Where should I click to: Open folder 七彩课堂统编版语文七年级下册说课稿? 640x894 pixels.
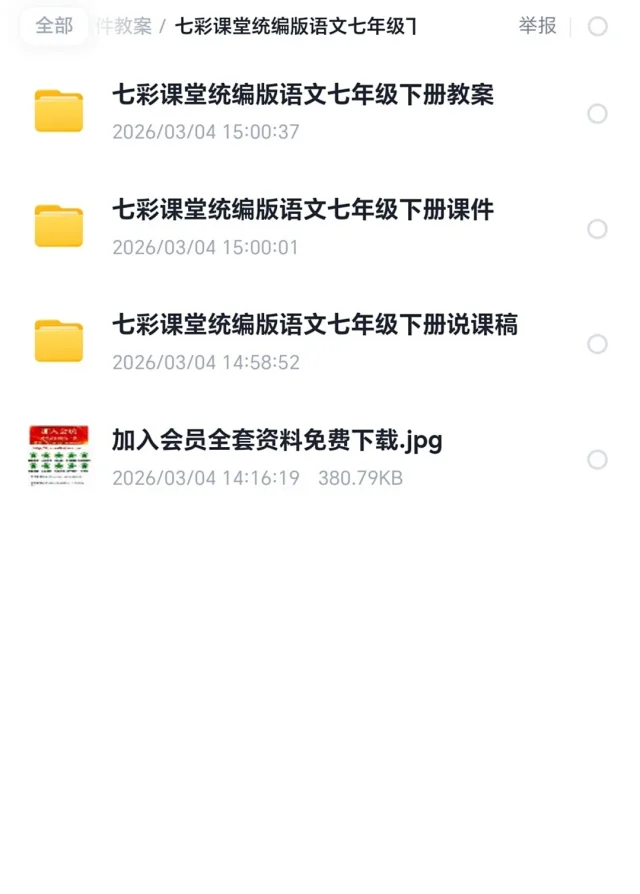pos(314,325)
